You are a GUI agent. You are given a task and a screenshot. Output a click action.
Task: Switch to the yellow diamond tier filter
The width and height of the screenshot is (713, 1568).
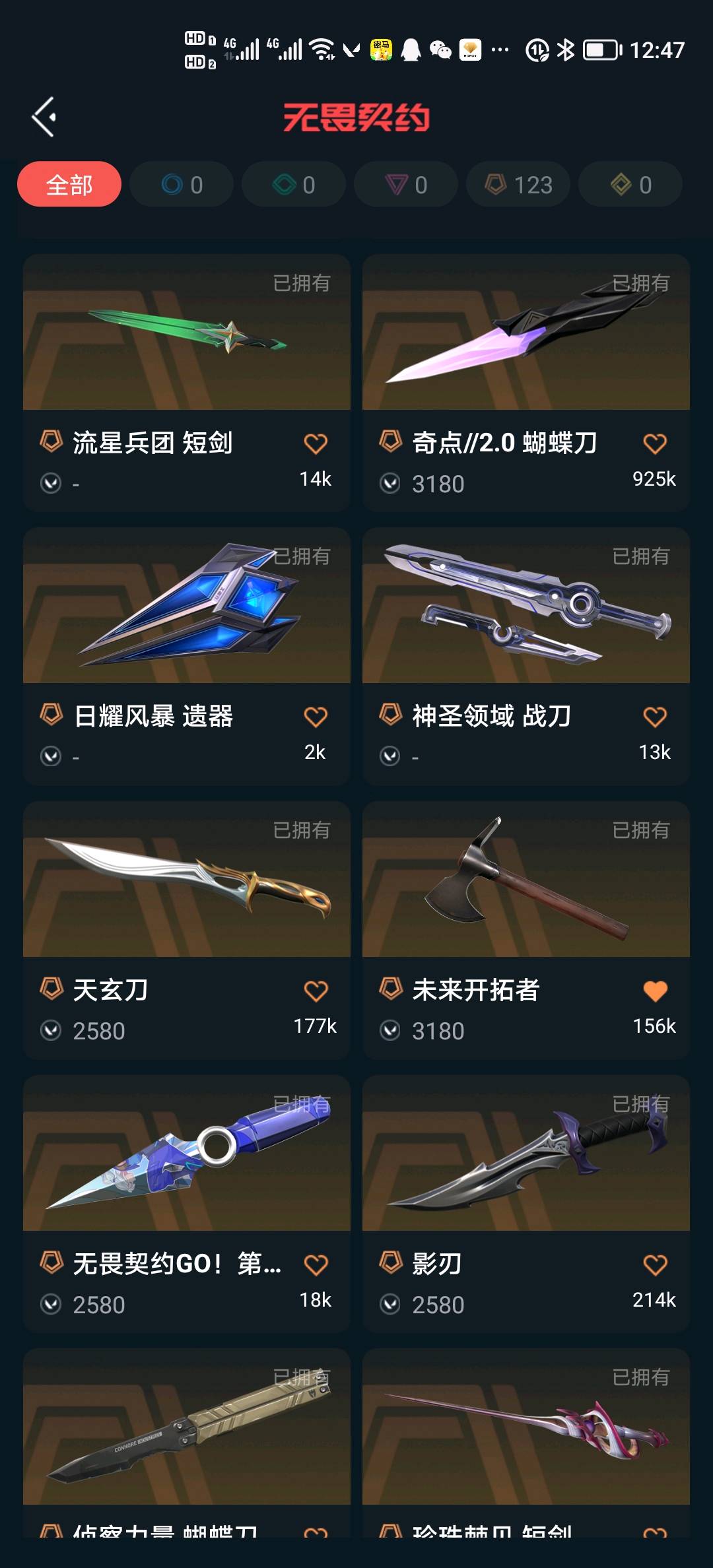[630, 185]
